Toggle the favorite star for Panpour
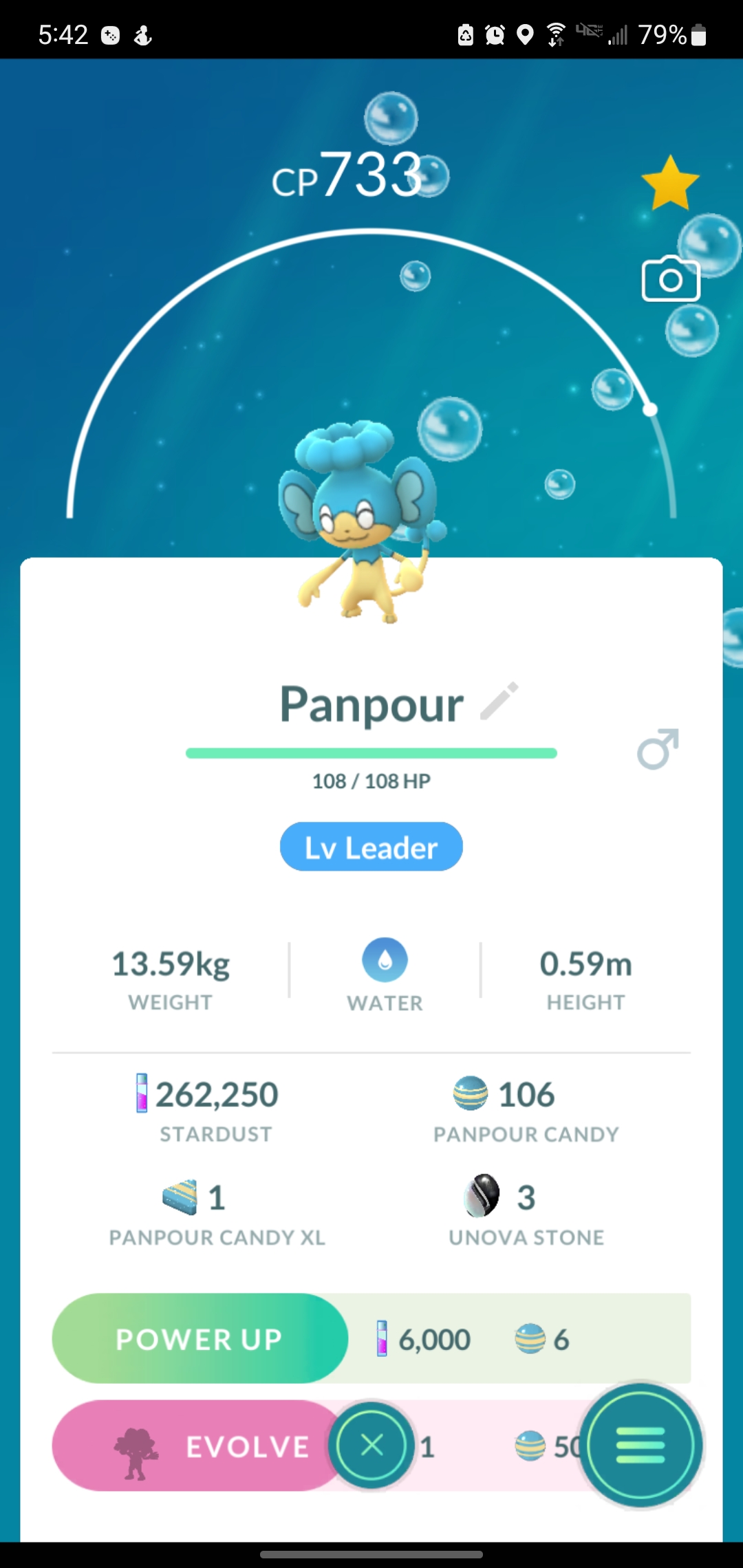This screenshot has width=743, height=1568. pyautogui.click(x=669, y=182)
